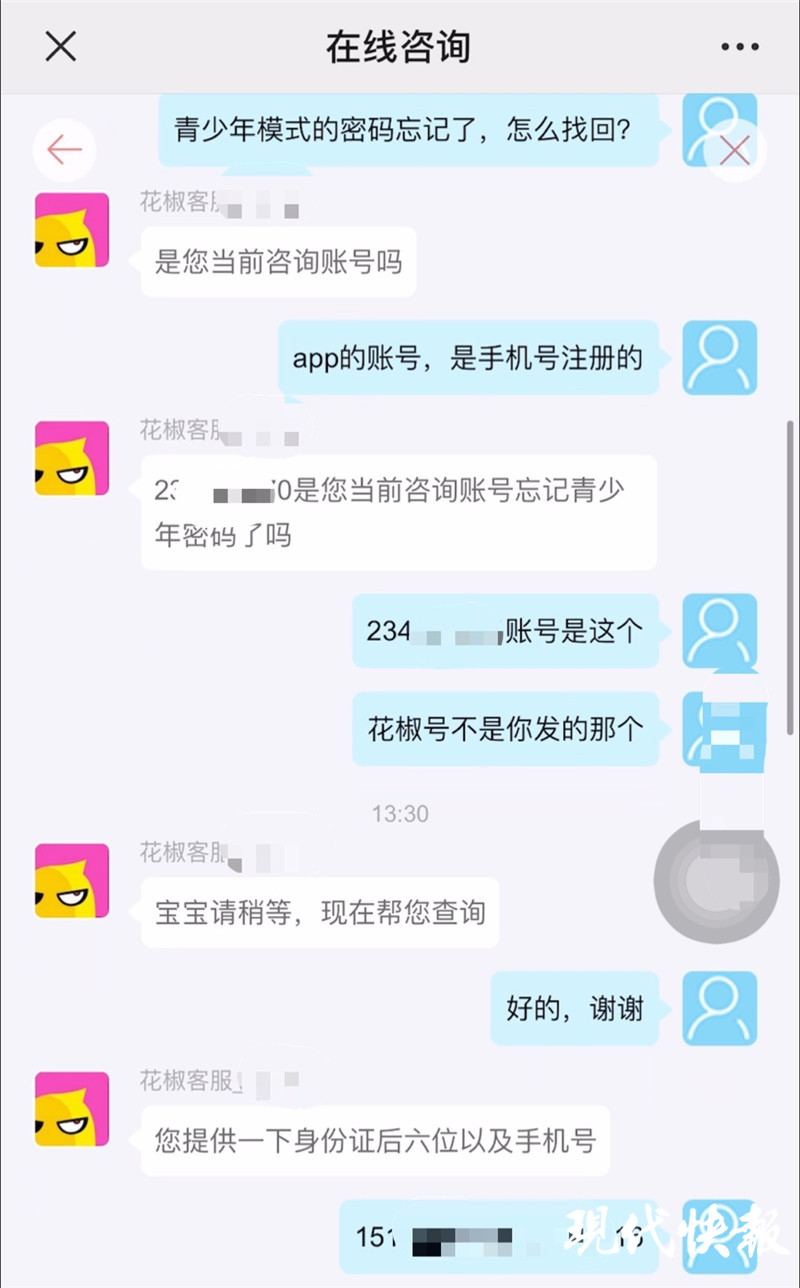800x1288 pixels.
Task: Open the three-dot more options menu
Action: pos(738,46)
